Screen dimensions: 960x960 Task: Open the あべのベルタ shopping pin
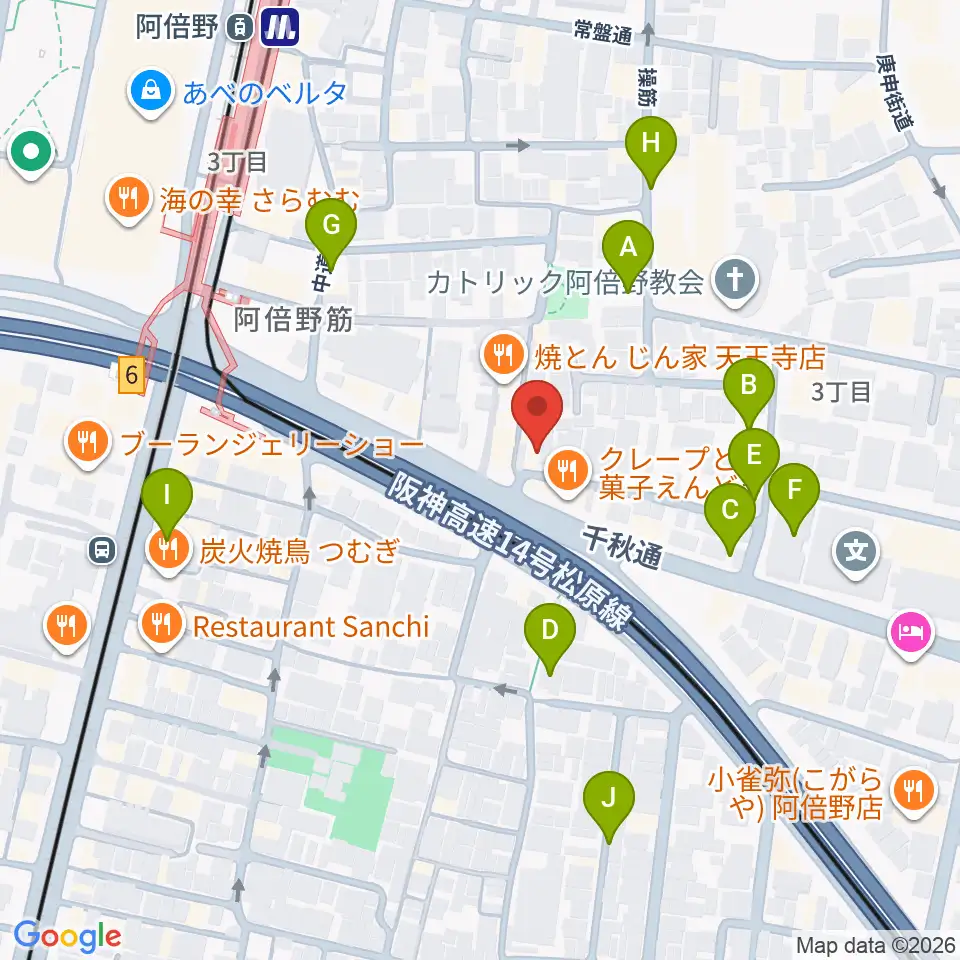click(150, 93)
